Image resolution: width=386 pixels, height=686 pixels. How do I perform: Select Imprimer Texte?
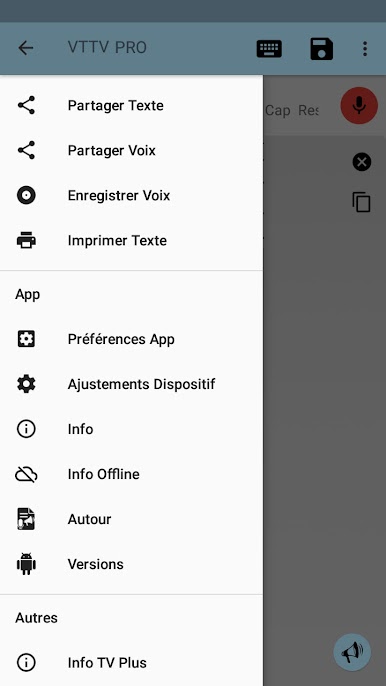(131, 241)
